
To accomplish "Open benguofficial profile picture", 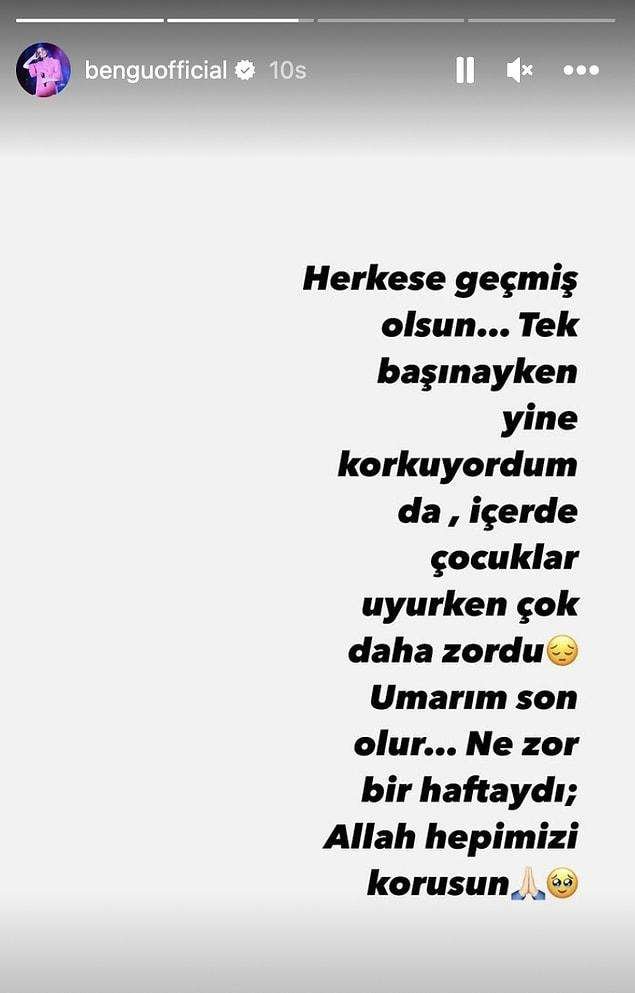I will tap(43, 70).
